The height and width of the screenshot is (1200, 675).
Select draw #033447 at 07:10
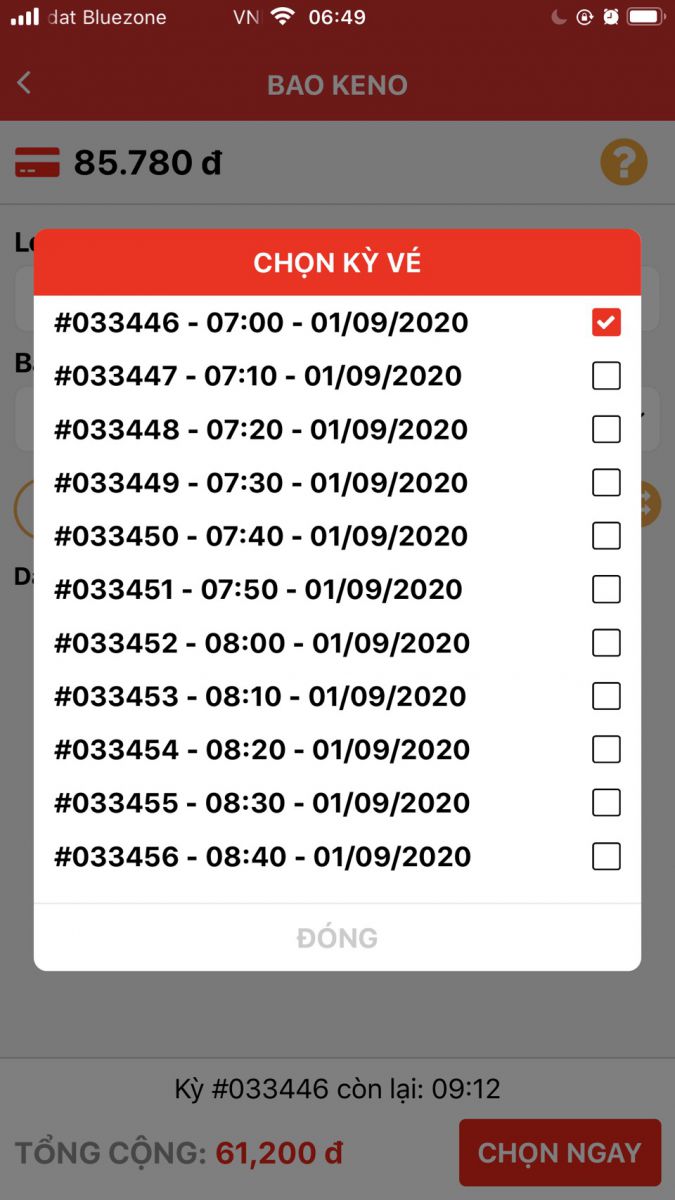tap(606, 376)
